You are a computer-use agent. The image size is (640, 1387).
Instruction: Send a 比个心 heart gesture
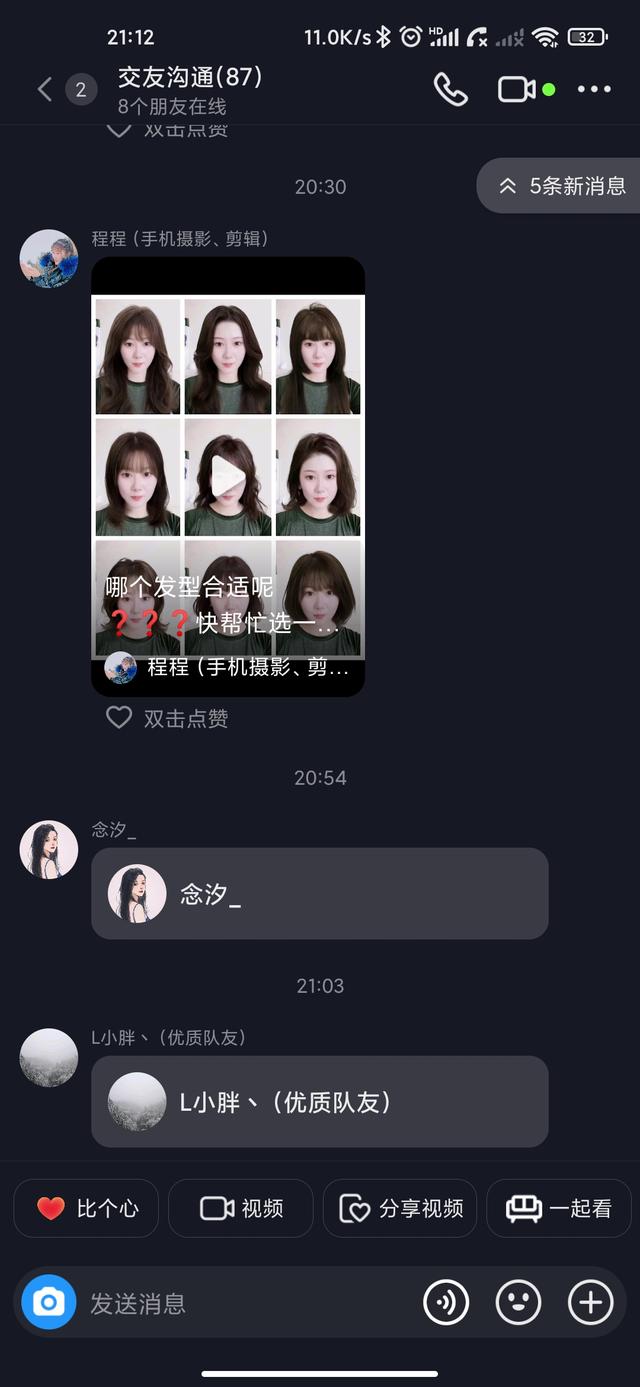click(x=87, y=1209)
